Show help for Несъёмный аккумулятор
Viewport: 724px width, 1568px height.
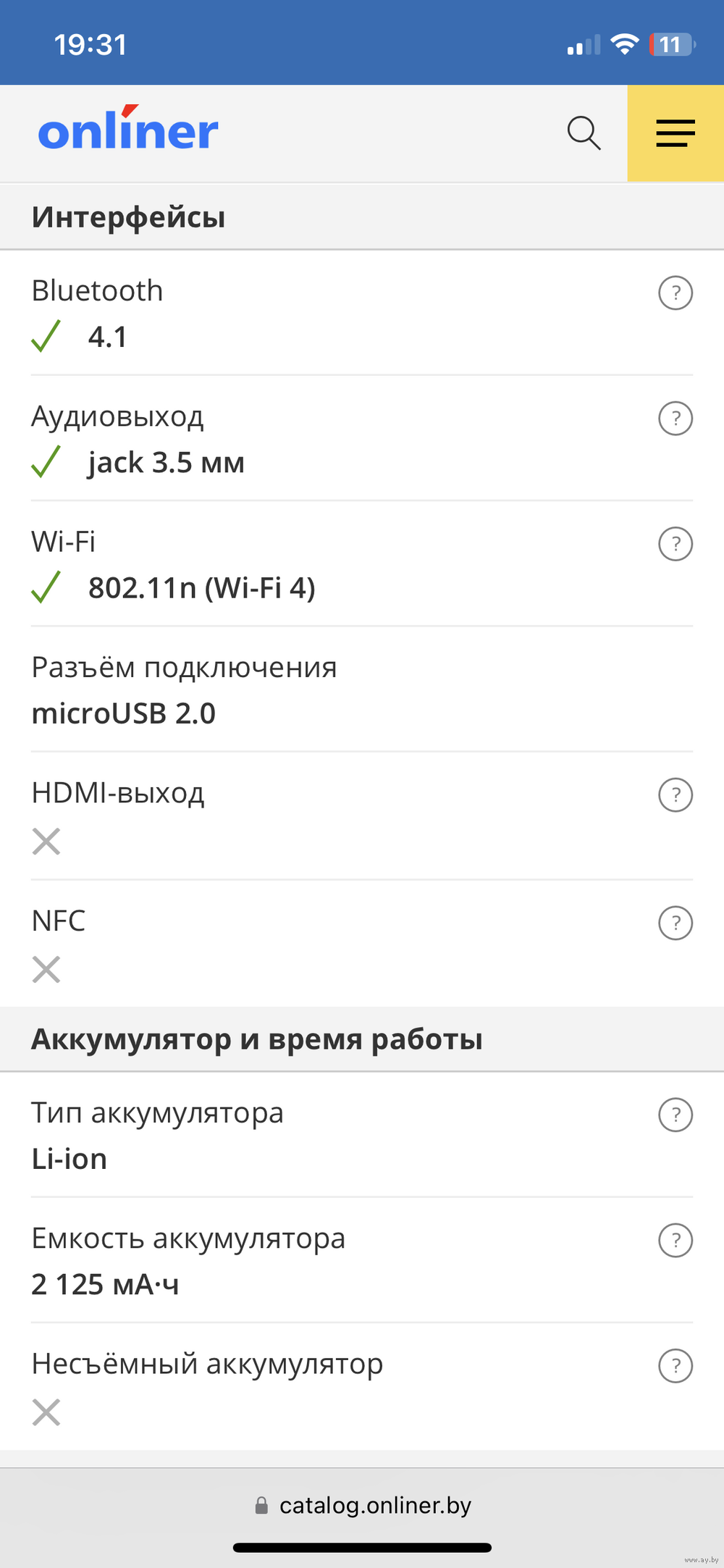tap(675, 1366)
